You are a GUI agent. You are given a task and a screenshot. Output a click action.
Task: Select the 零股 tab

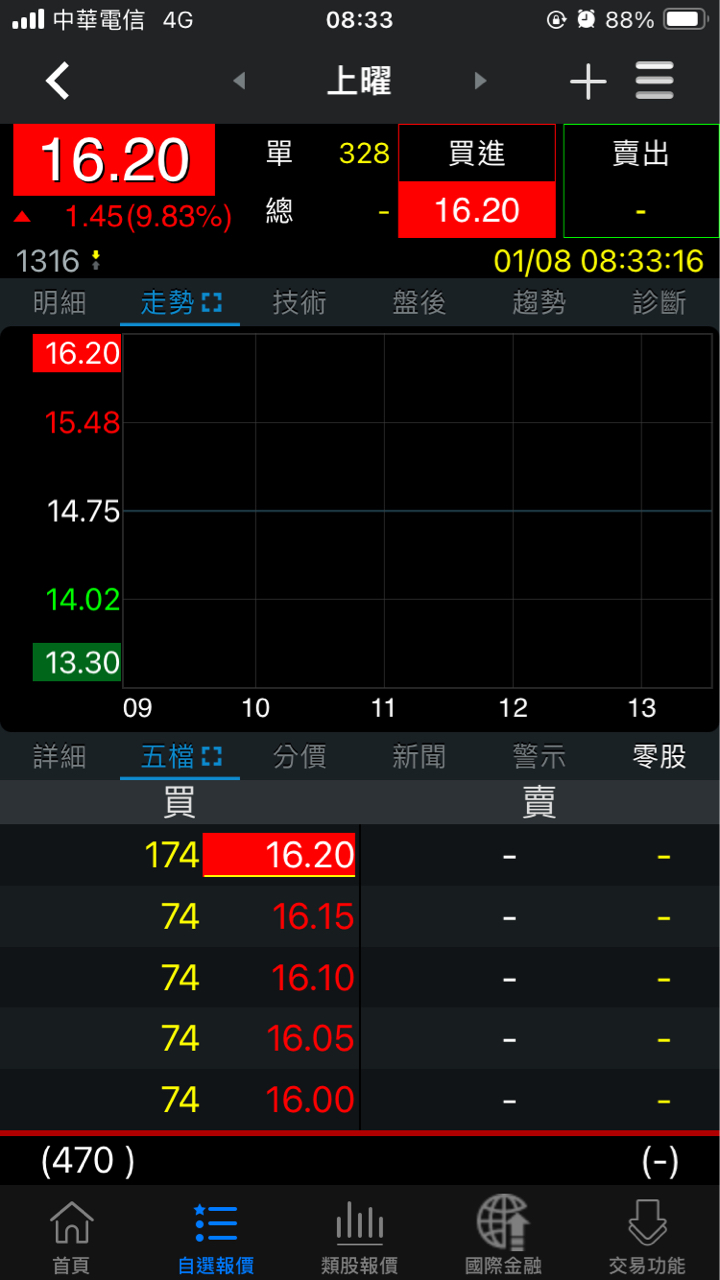tap(659, 757)
